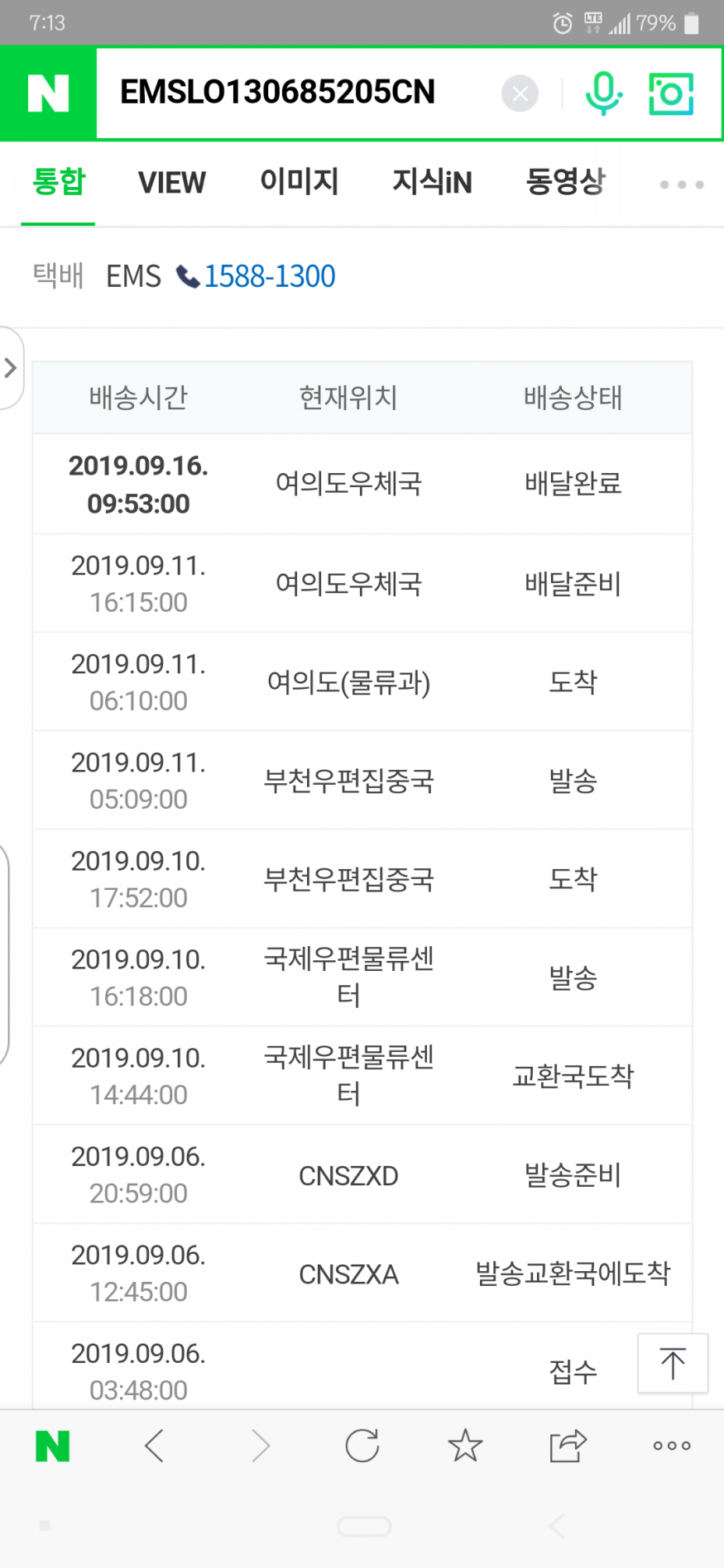Image resolution: width=724 pixels, height=1568 pixels.
Task: Share this search page
Action: (x=568, y=1446)
